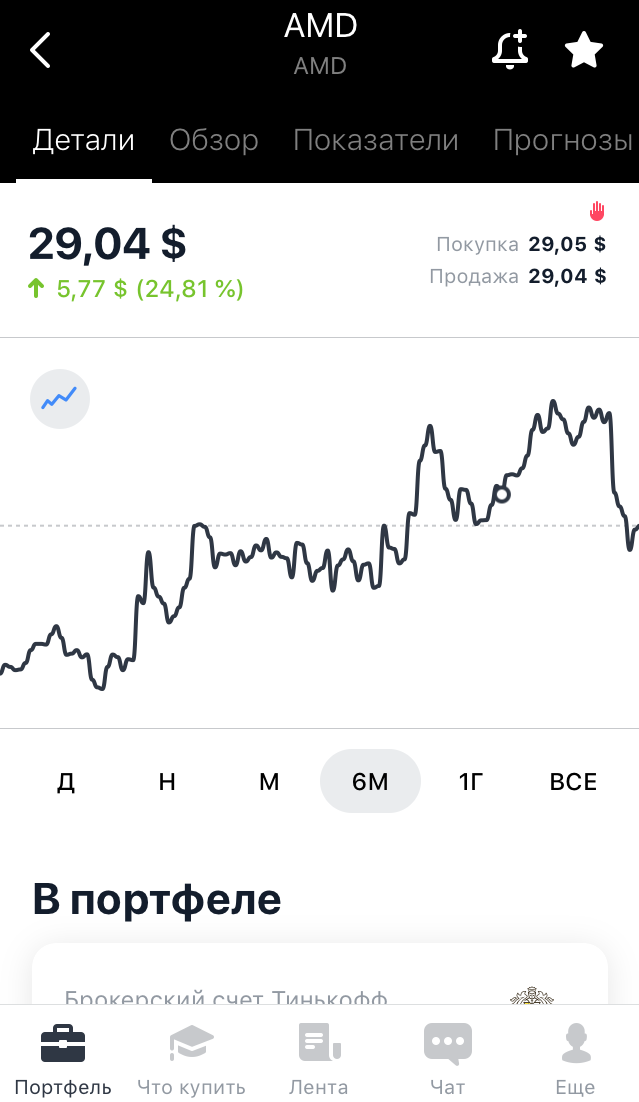Toggle the favorite star for AMD
This screenshot has width=639, height=1102.
tap(583, 51)
